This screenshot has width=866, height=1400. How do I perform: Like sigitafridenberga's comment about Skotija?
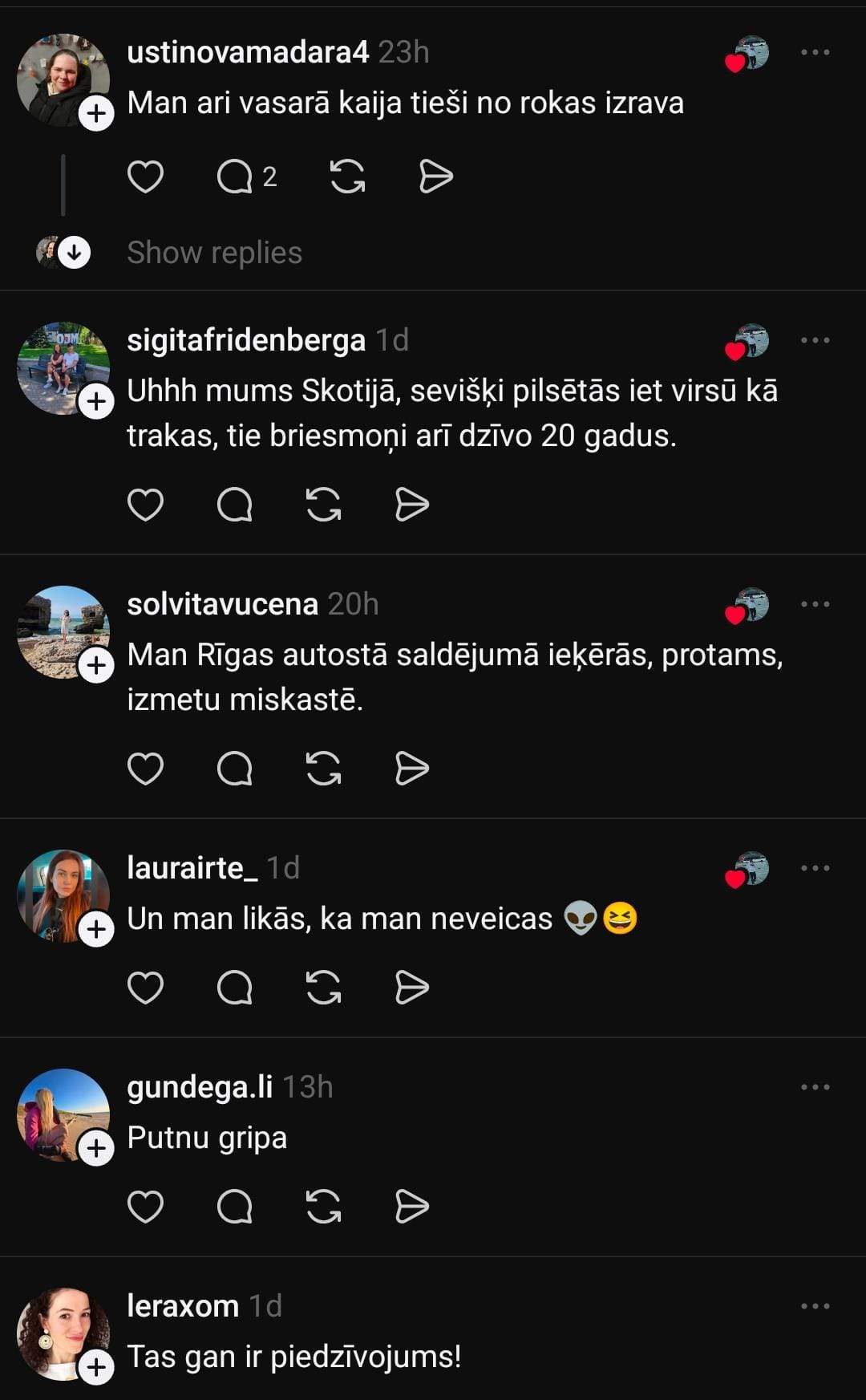click(x=145, y=505)
